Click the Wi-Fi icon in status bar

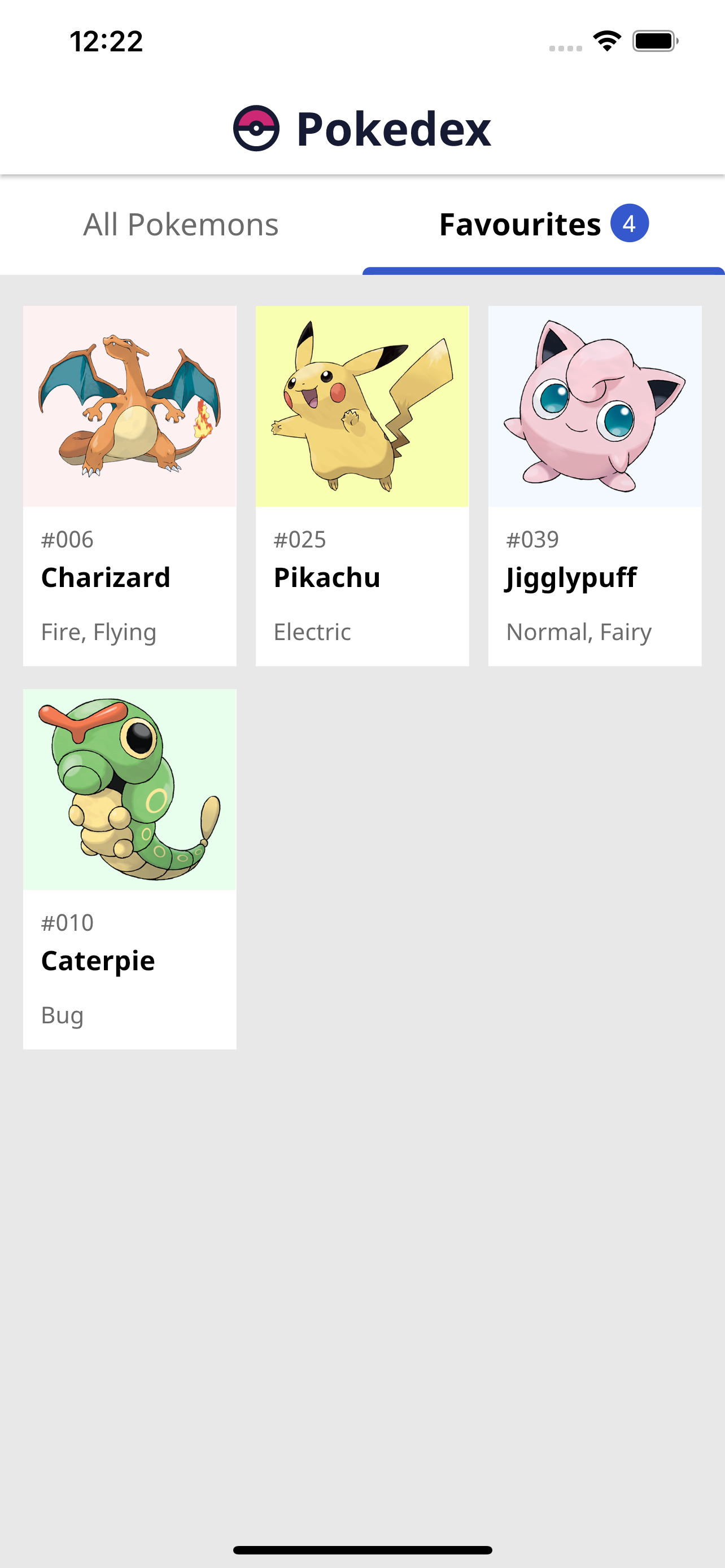(606, 40)
